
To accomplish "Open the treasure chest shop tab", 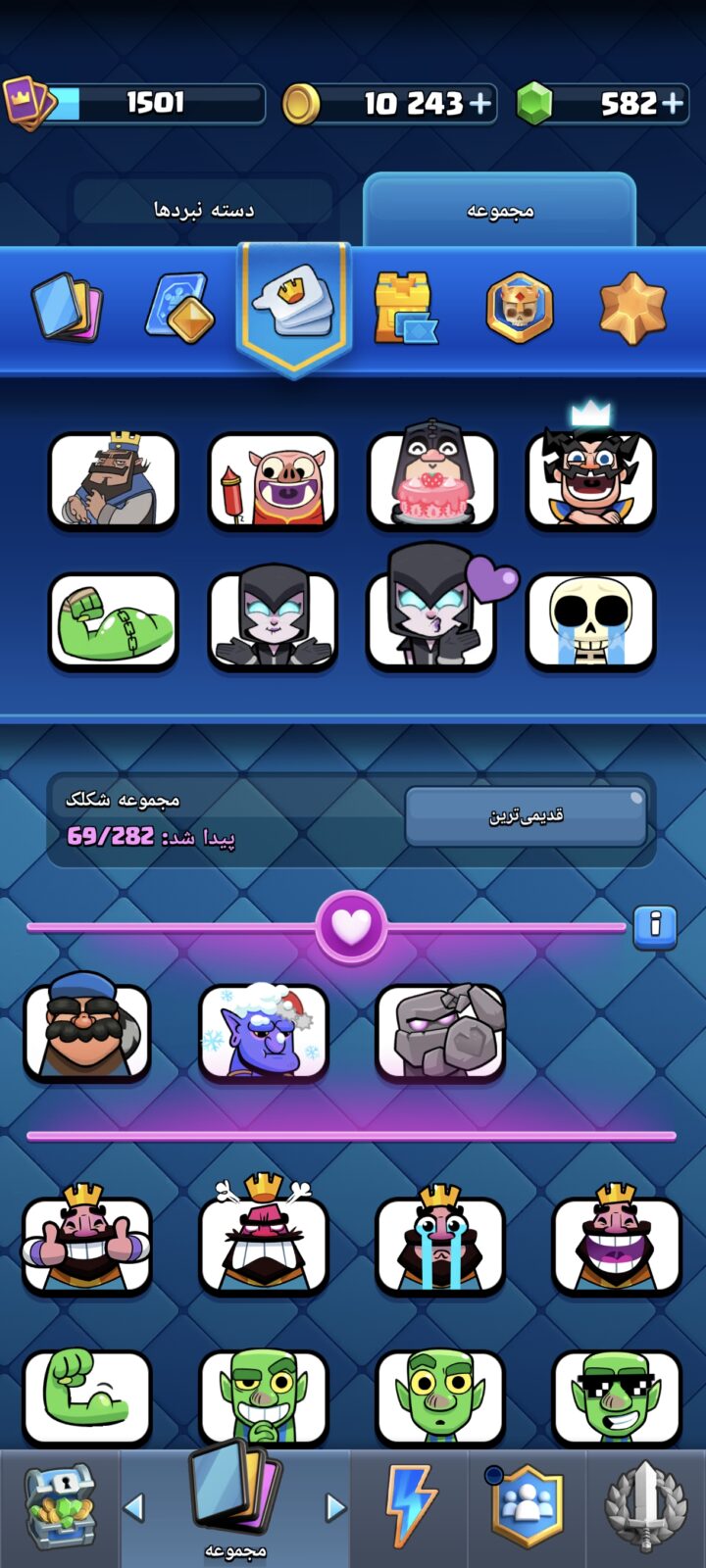I will (60, 1506).
